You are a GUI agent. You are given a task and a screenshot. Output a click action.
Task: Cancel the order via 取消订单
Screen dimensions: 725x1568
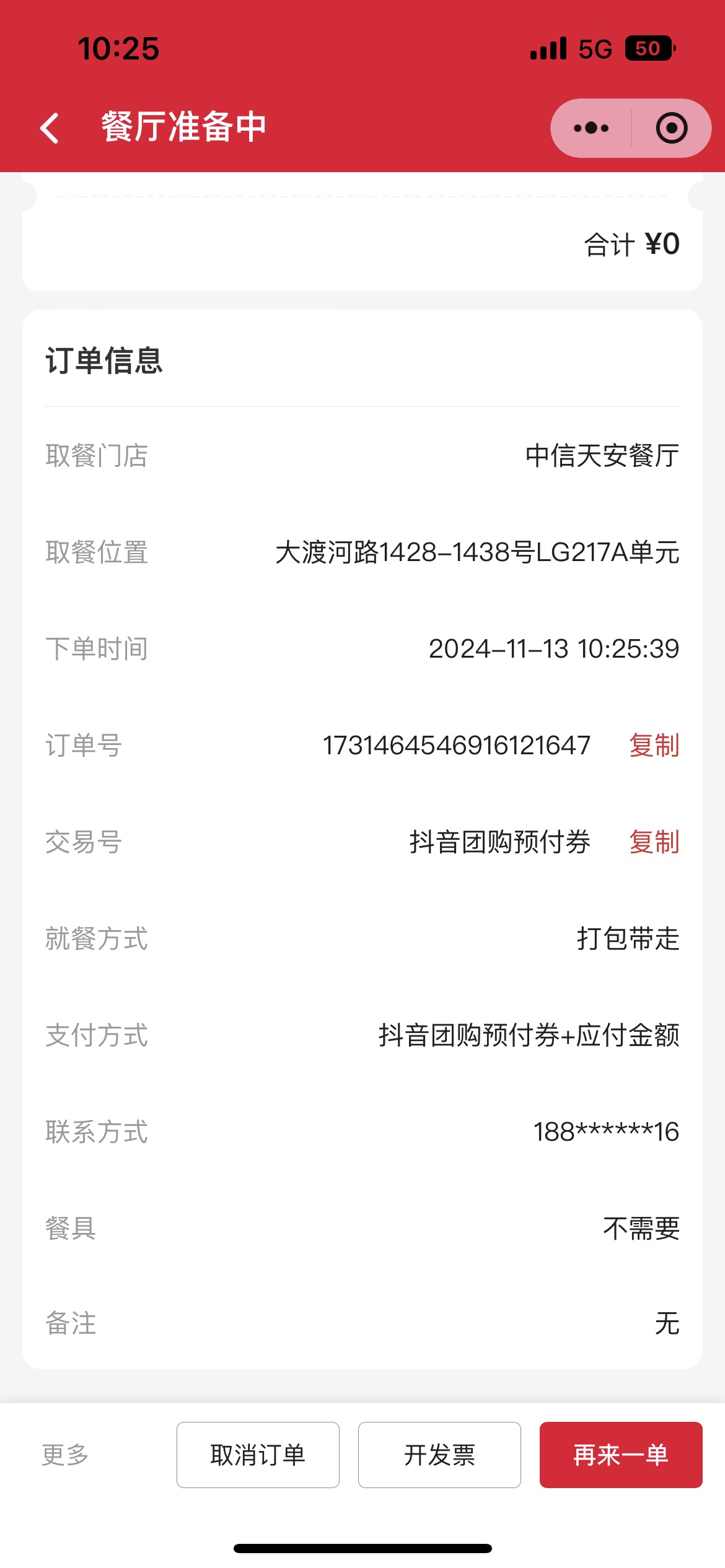coord(258,1455)
